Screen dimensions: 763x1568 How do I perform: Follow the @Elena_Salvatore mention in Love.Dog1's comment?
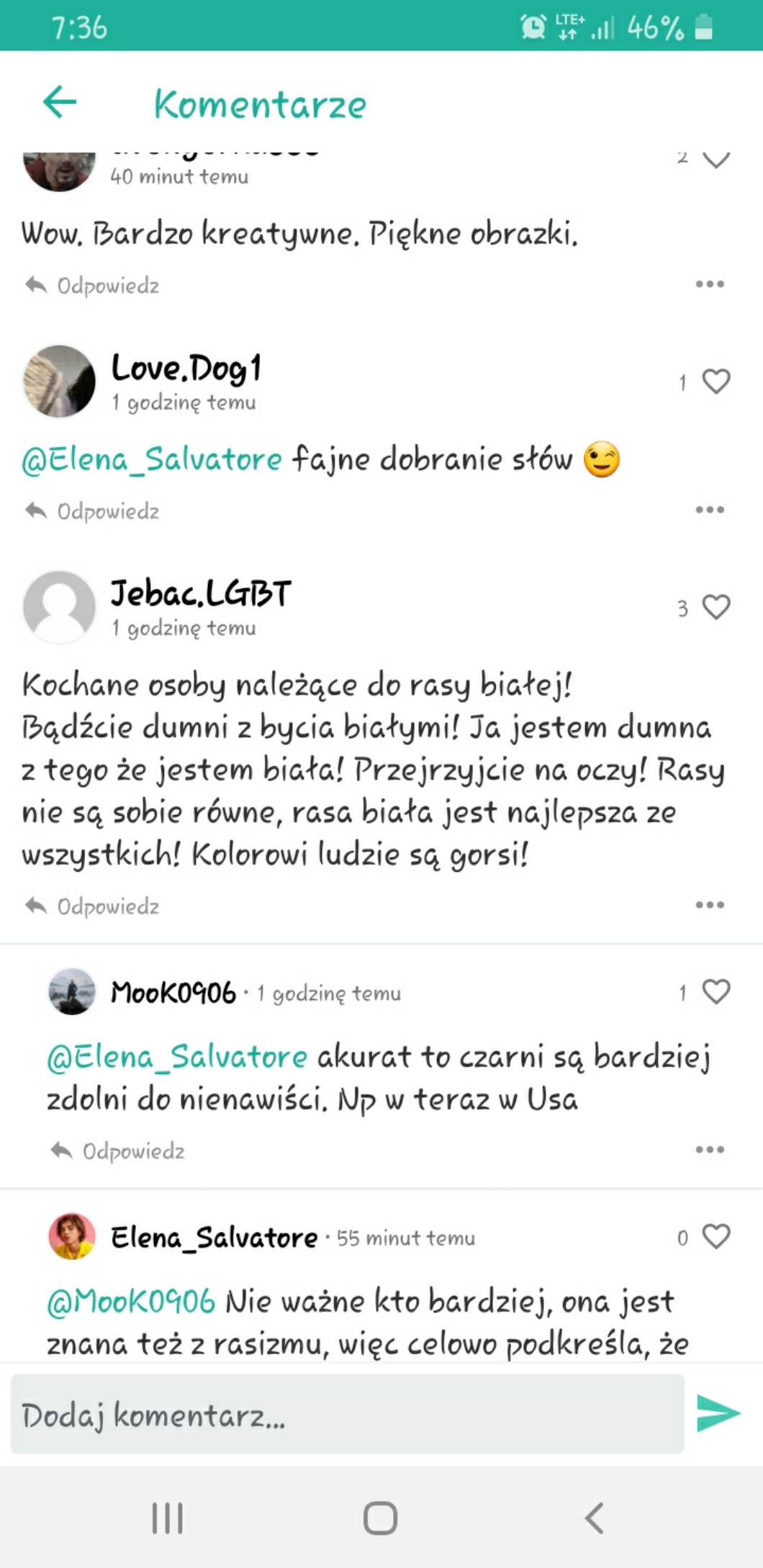[152, 459]
